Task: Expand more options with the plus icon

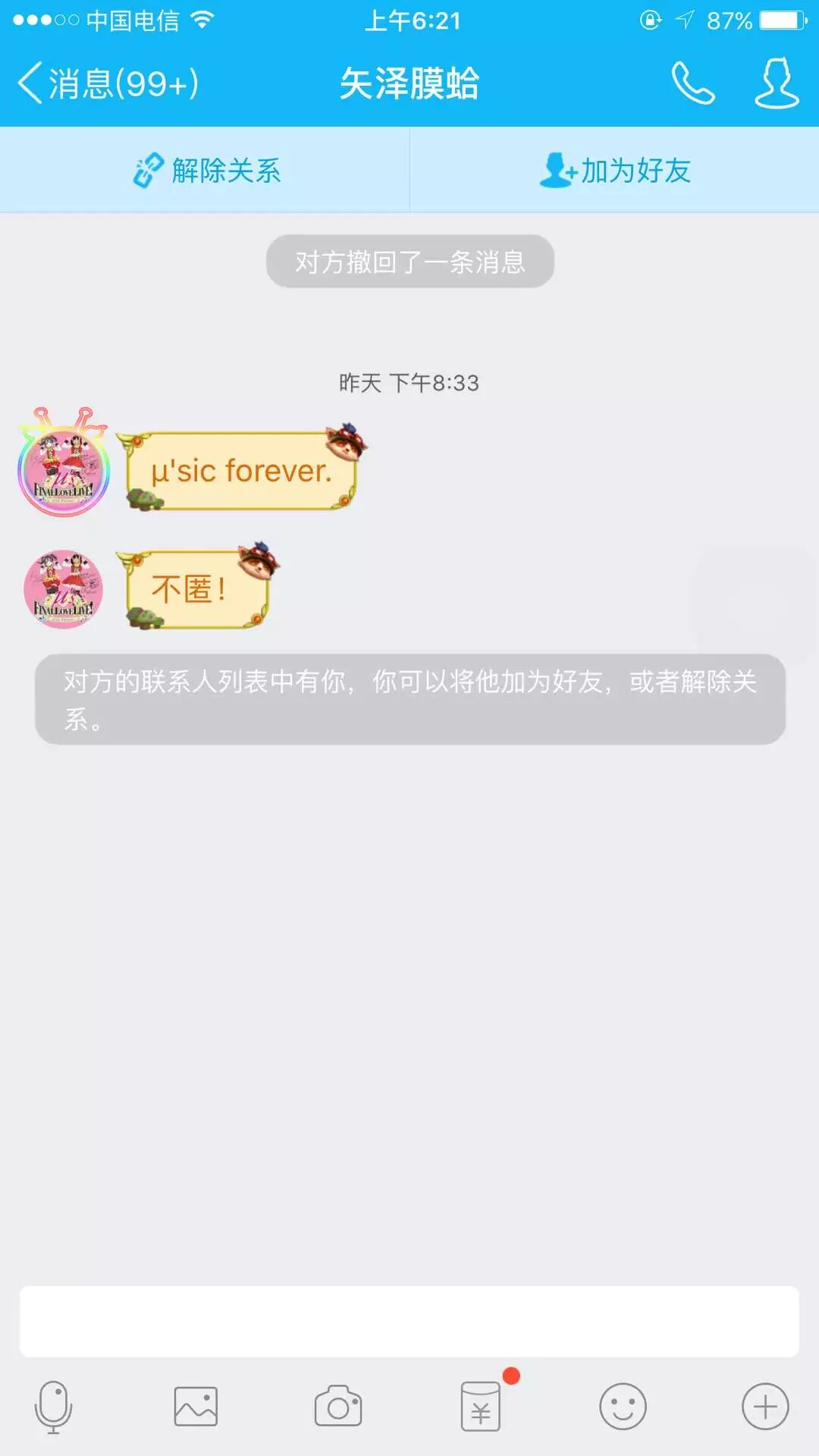Action: pos(765,1407)
